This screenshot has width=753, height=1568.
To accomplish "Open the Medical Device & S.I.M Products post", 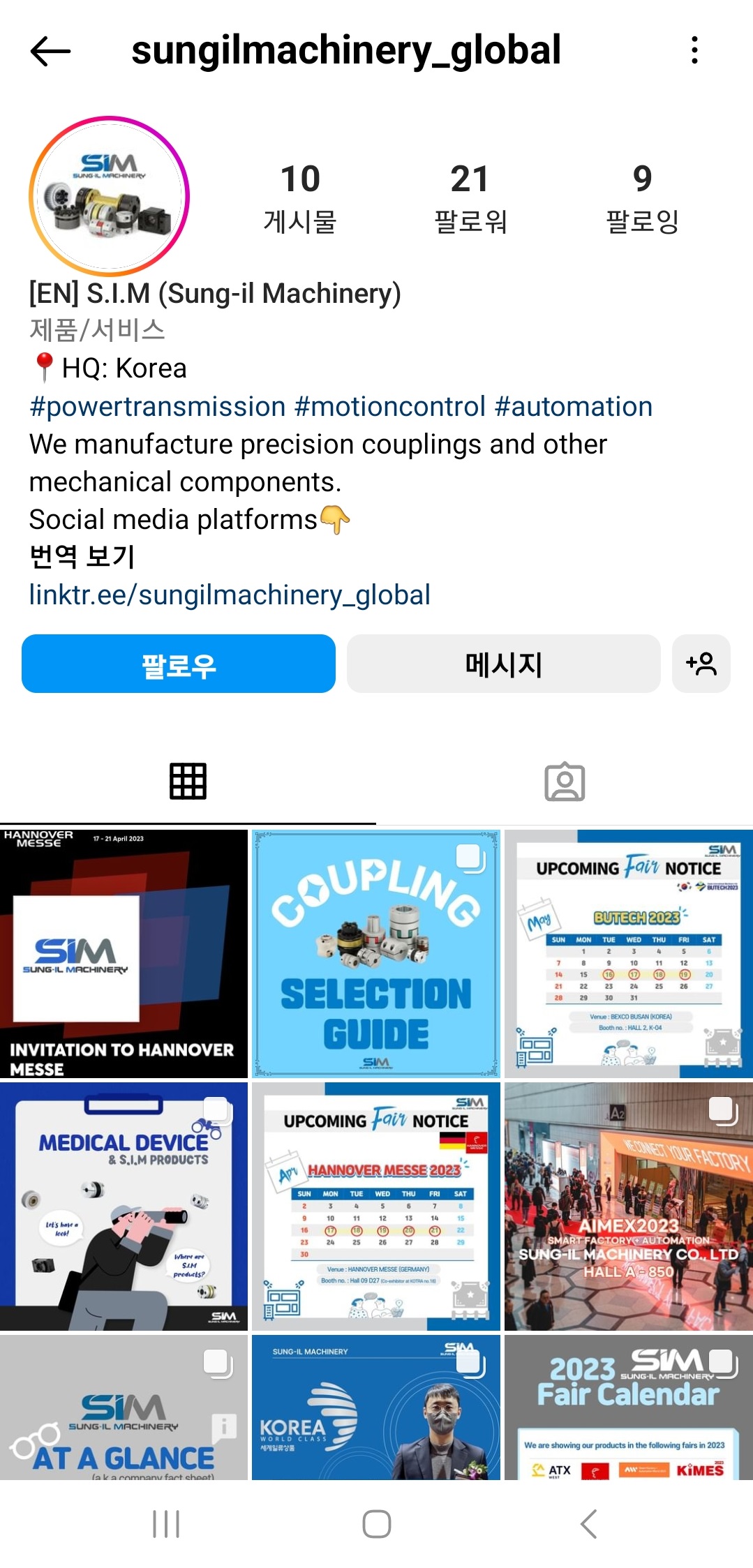I will tap(124, 1207).
